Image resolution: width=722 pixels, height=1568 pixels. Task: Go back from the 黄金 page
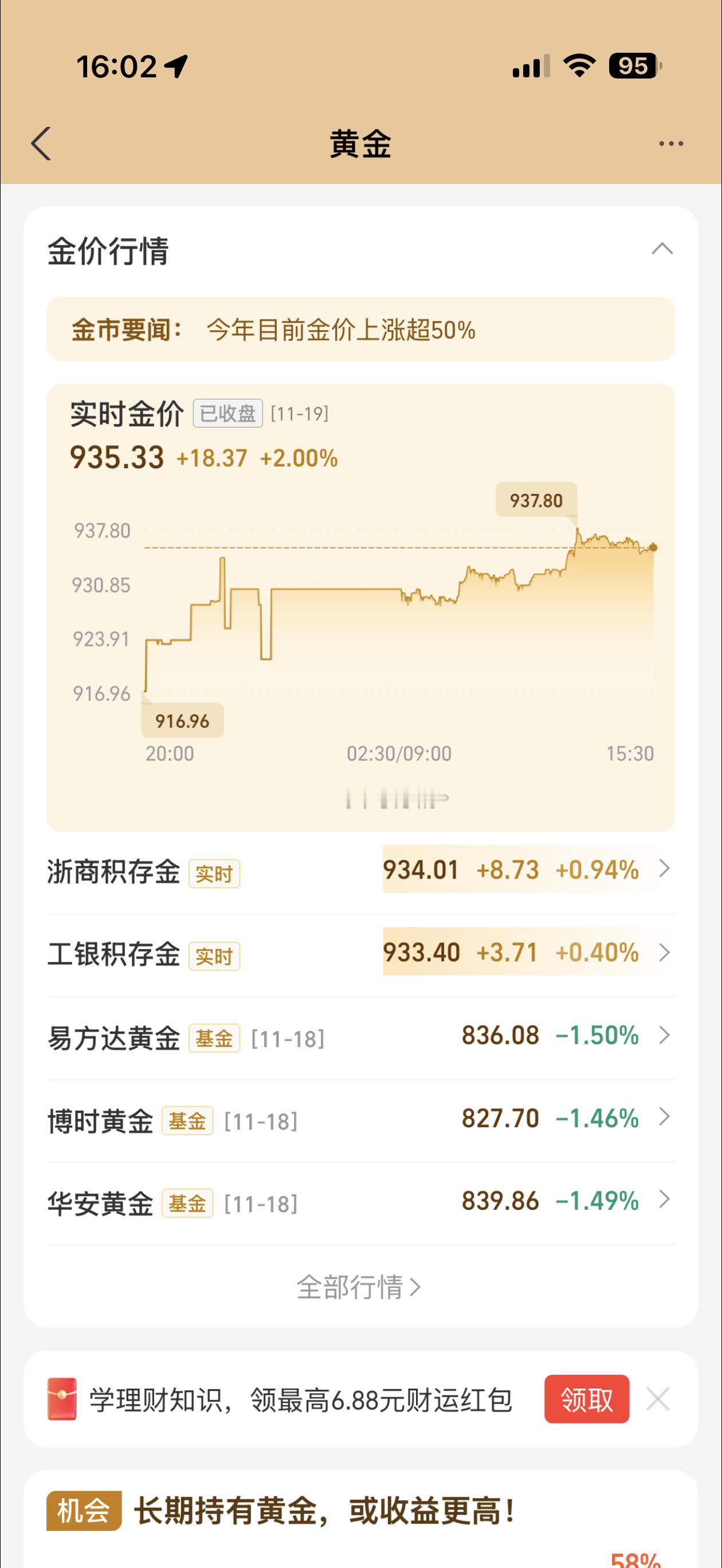[41, 144]
